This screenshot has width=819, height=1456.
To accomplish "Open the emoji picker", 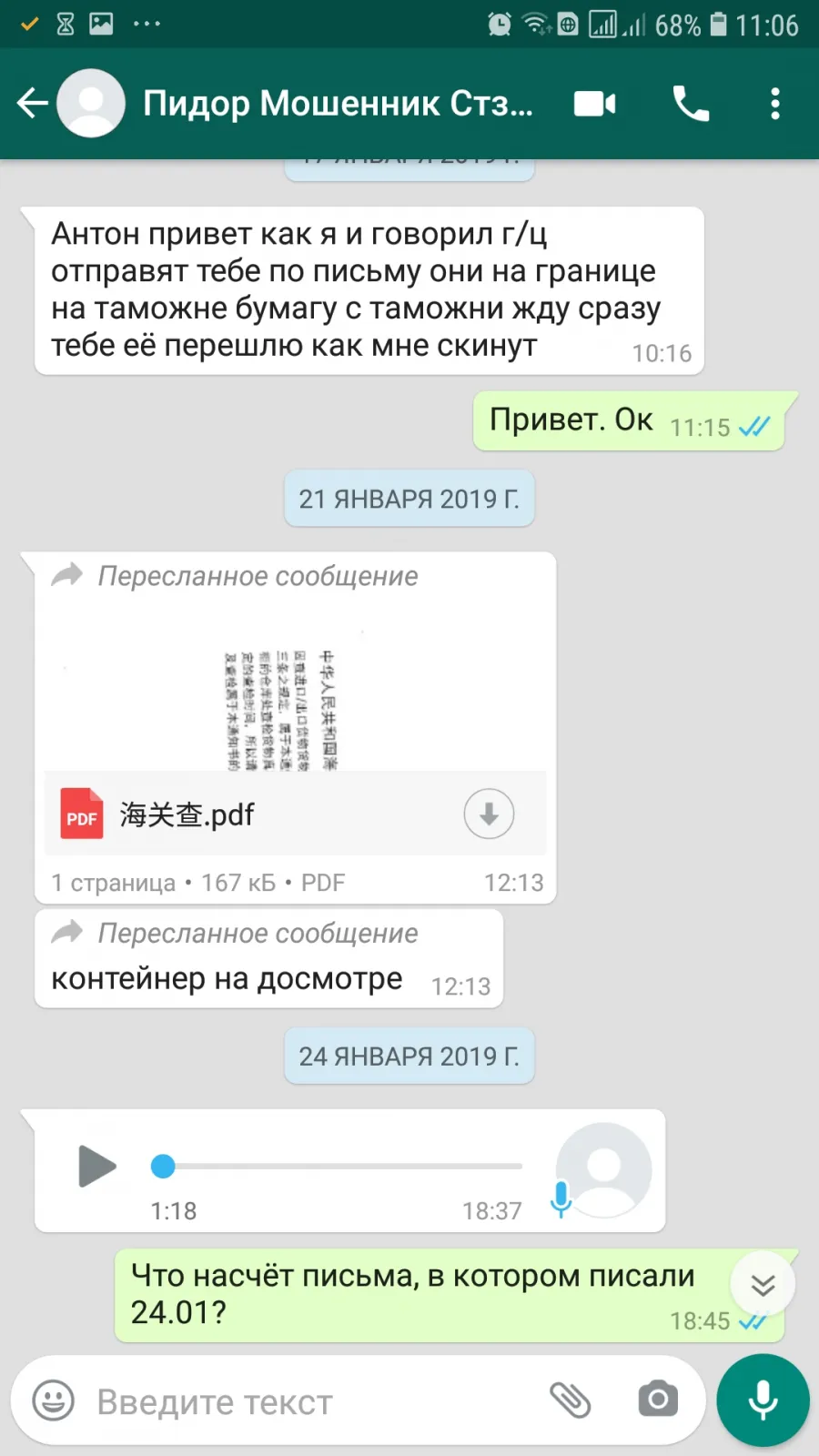I will pyautogui.click(x=53, y=1400).
